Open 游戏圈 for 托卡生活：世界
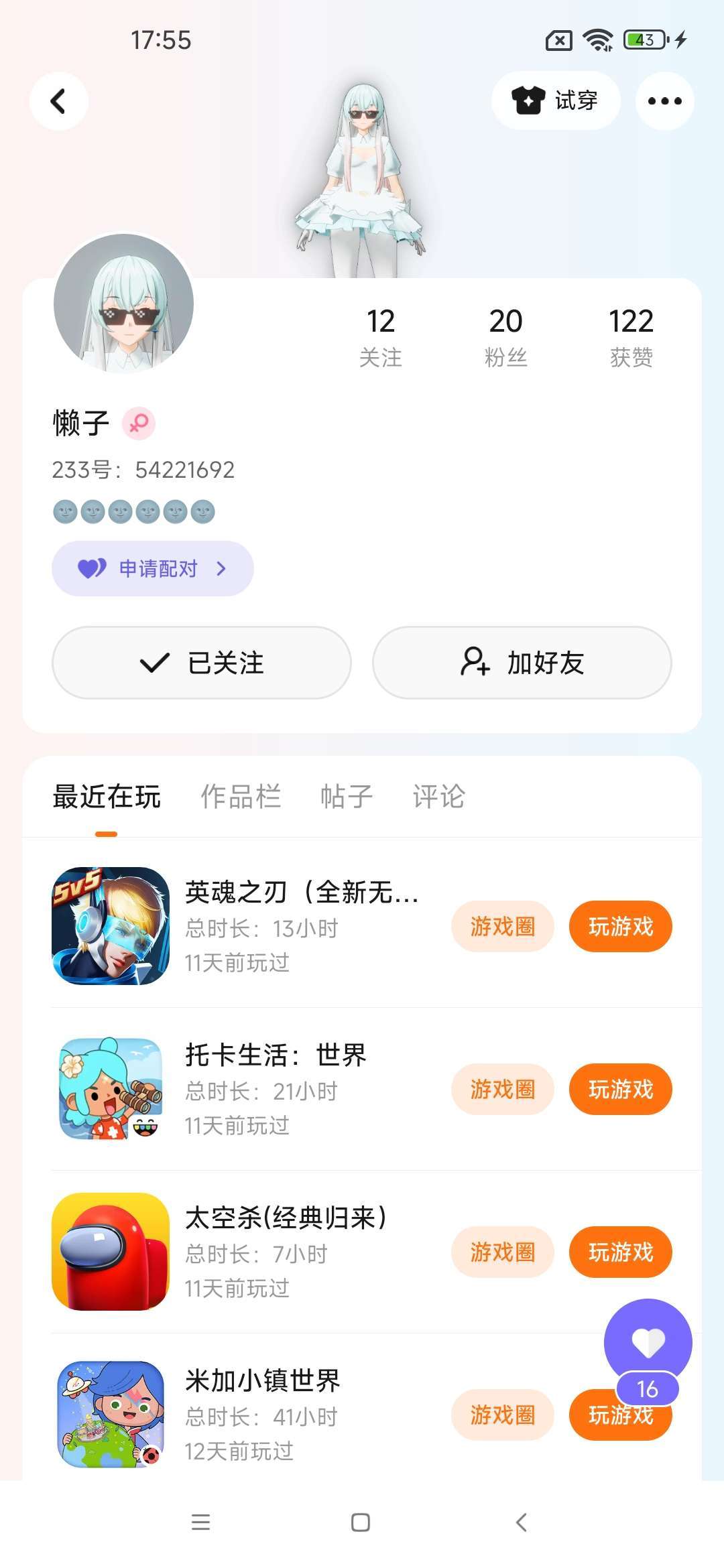 [x=502, y=1090]
